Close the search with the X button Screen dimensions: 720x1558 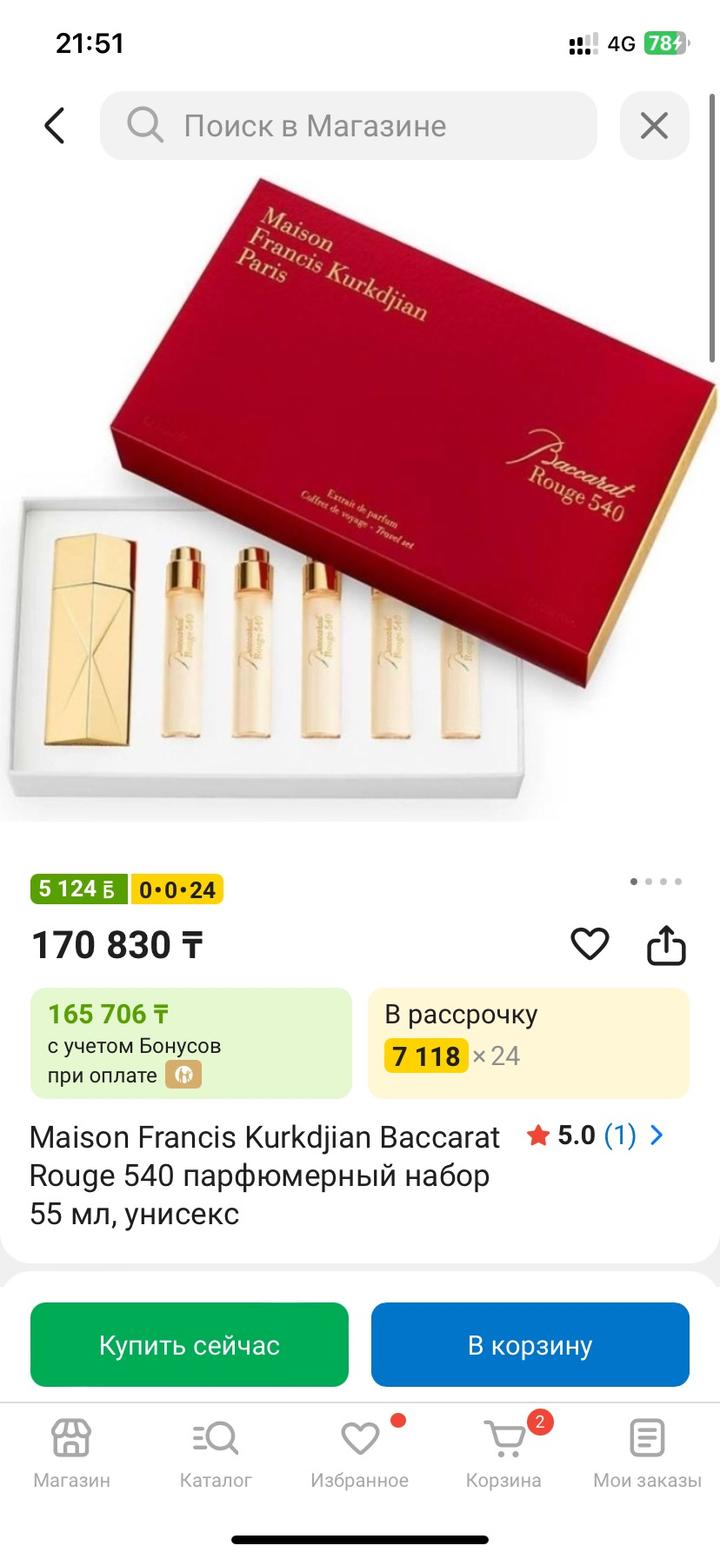[x=655, y=126]
